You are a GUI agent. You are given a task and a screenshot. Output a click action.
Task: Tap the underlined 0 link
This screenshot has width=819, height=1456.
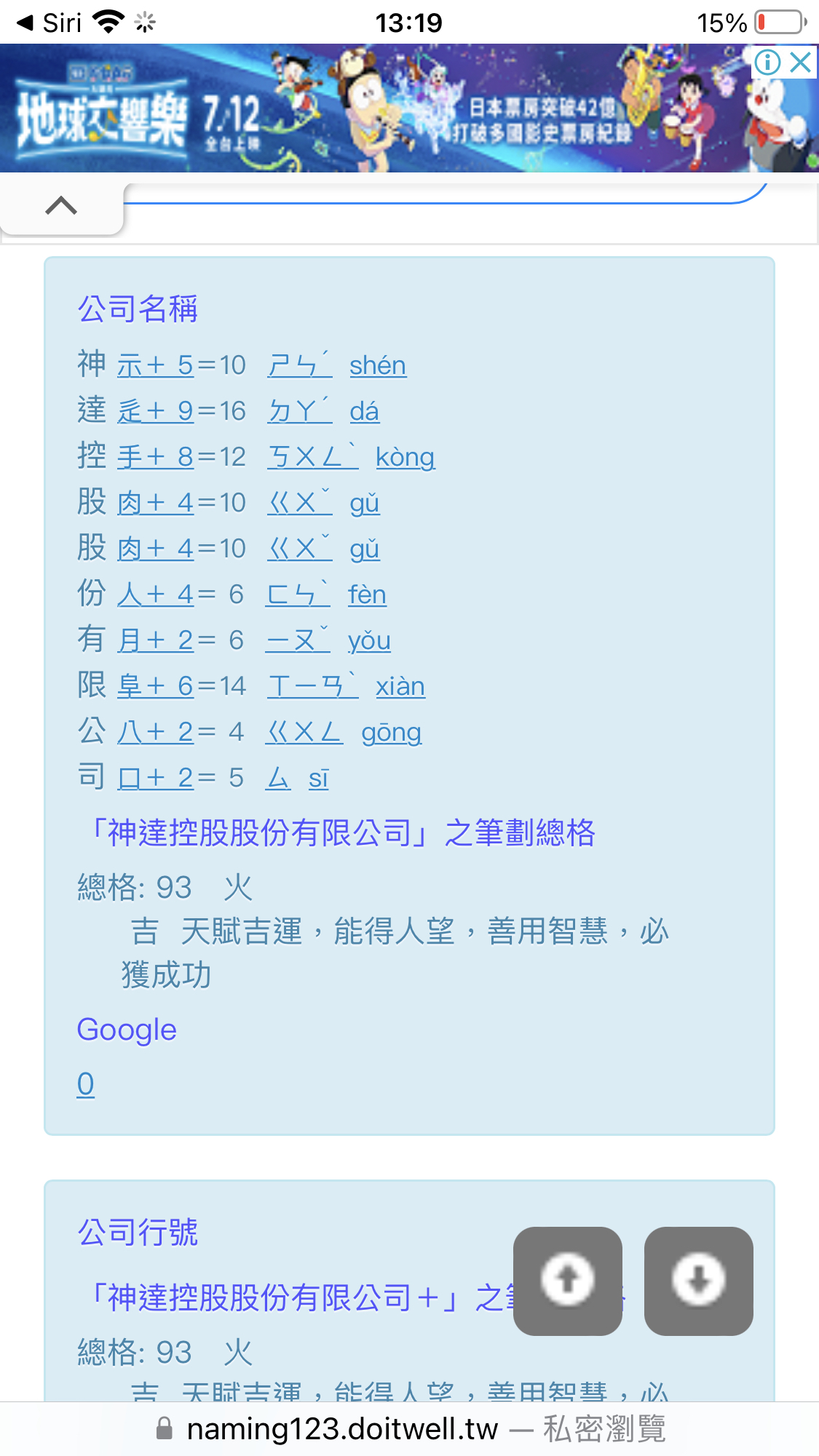[x=85, y=1083]
